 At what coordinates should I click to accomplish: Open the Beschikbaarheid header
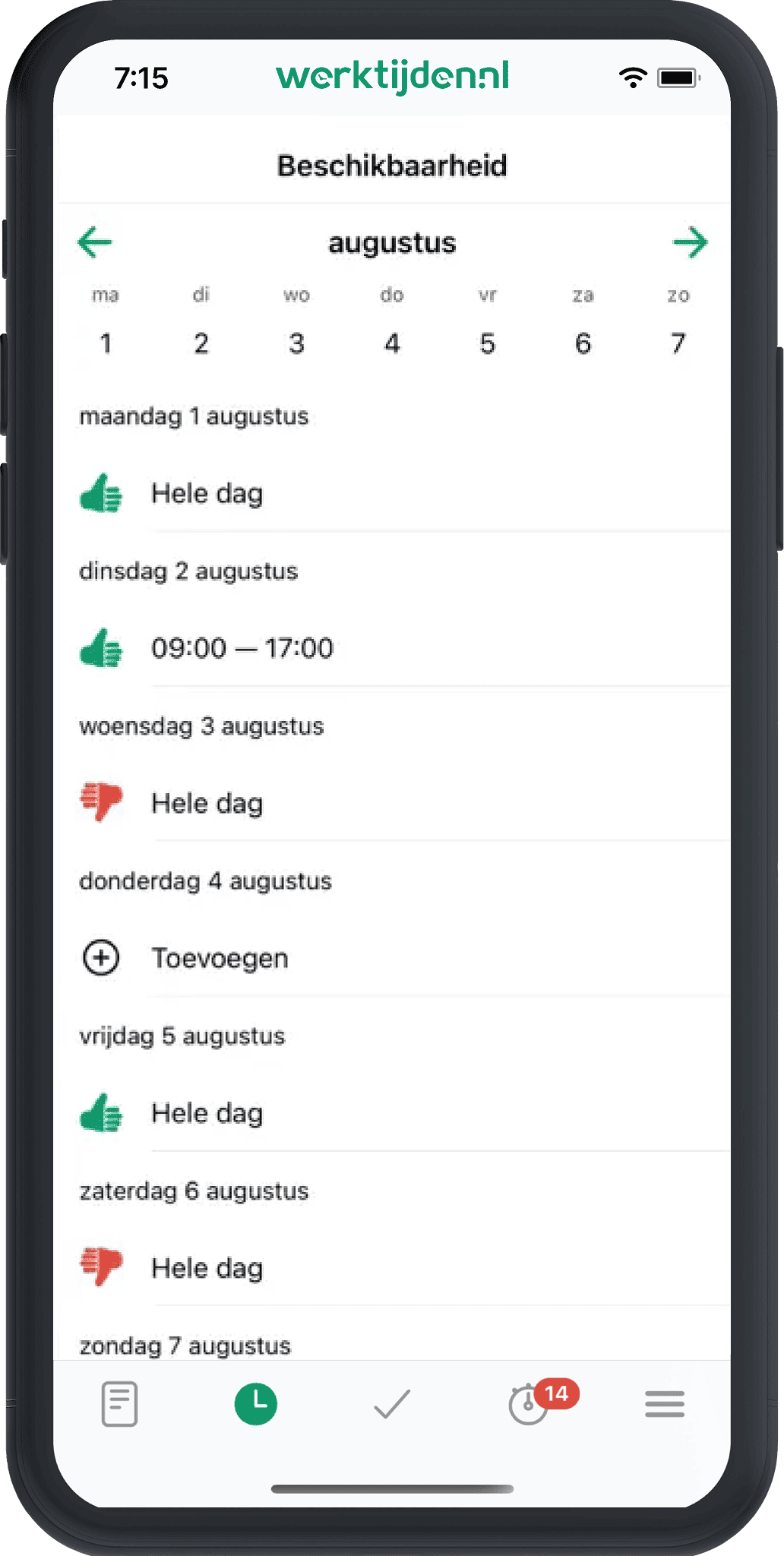(x=392, y=166)
